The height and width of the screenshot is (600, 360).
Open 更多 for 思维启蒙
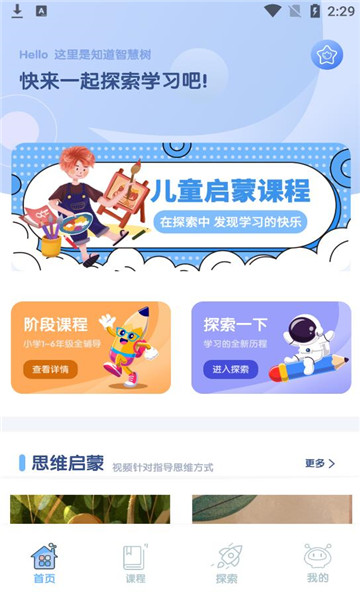tap(320, 463)
